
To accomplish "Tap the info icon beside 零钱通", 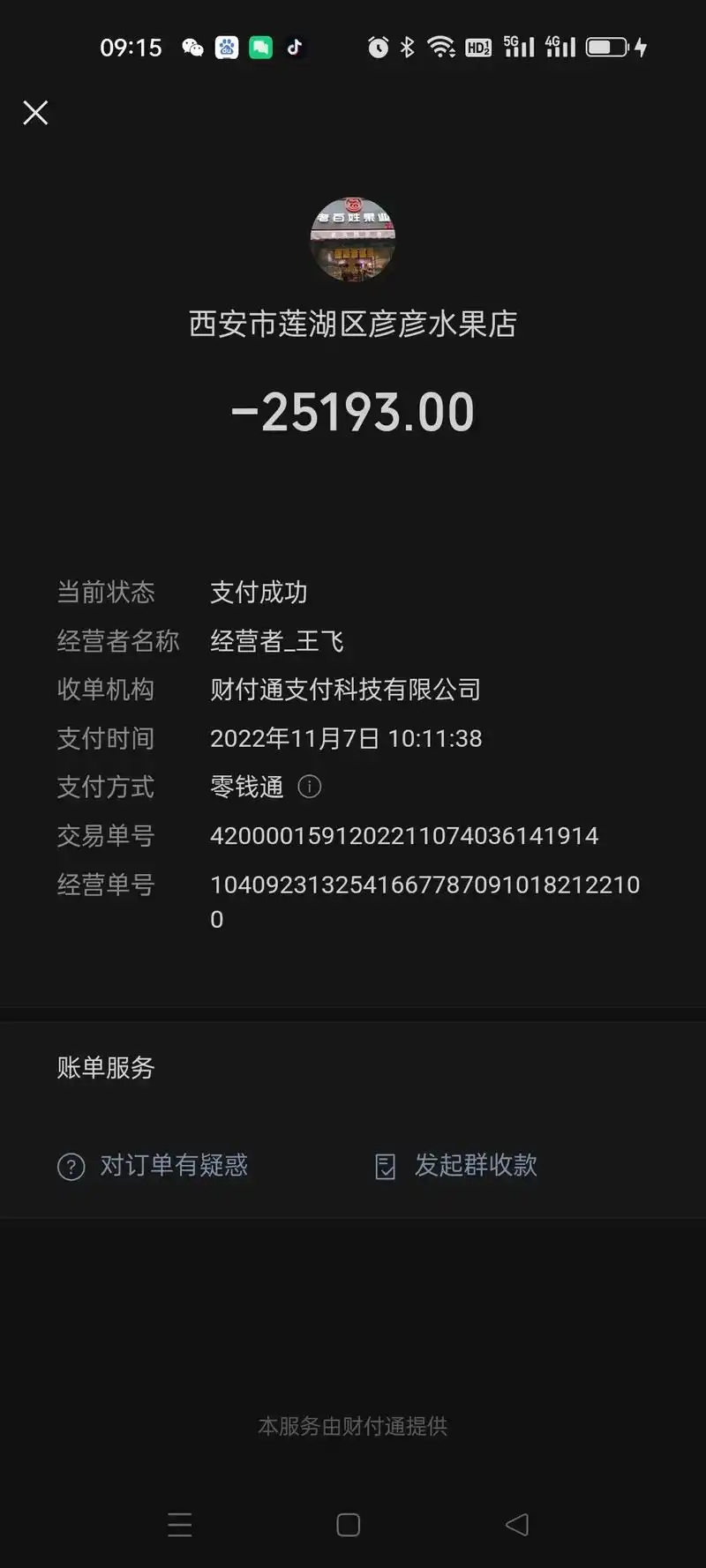I will click(x=310, y=787).
